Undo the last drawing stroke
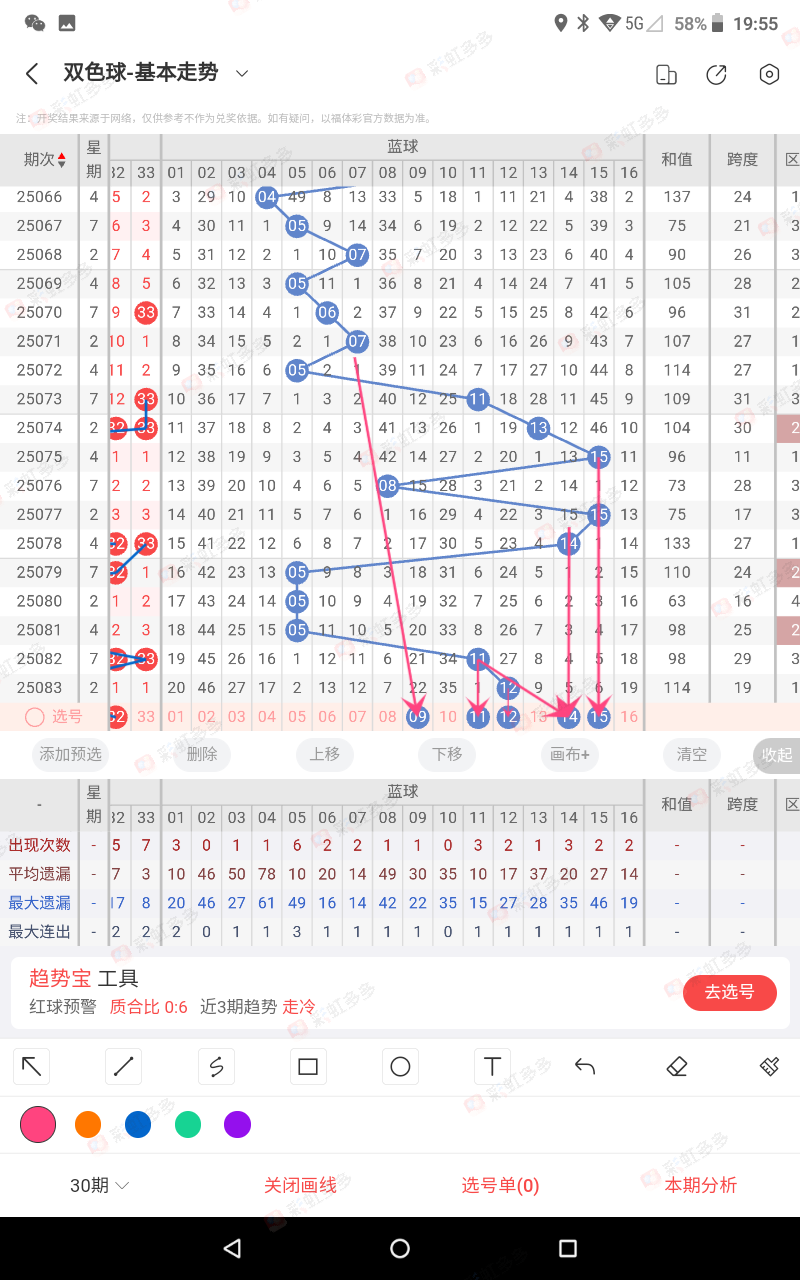This screenshot has width=800, height=1280. pyautogui.click(x=585, y=1067)
